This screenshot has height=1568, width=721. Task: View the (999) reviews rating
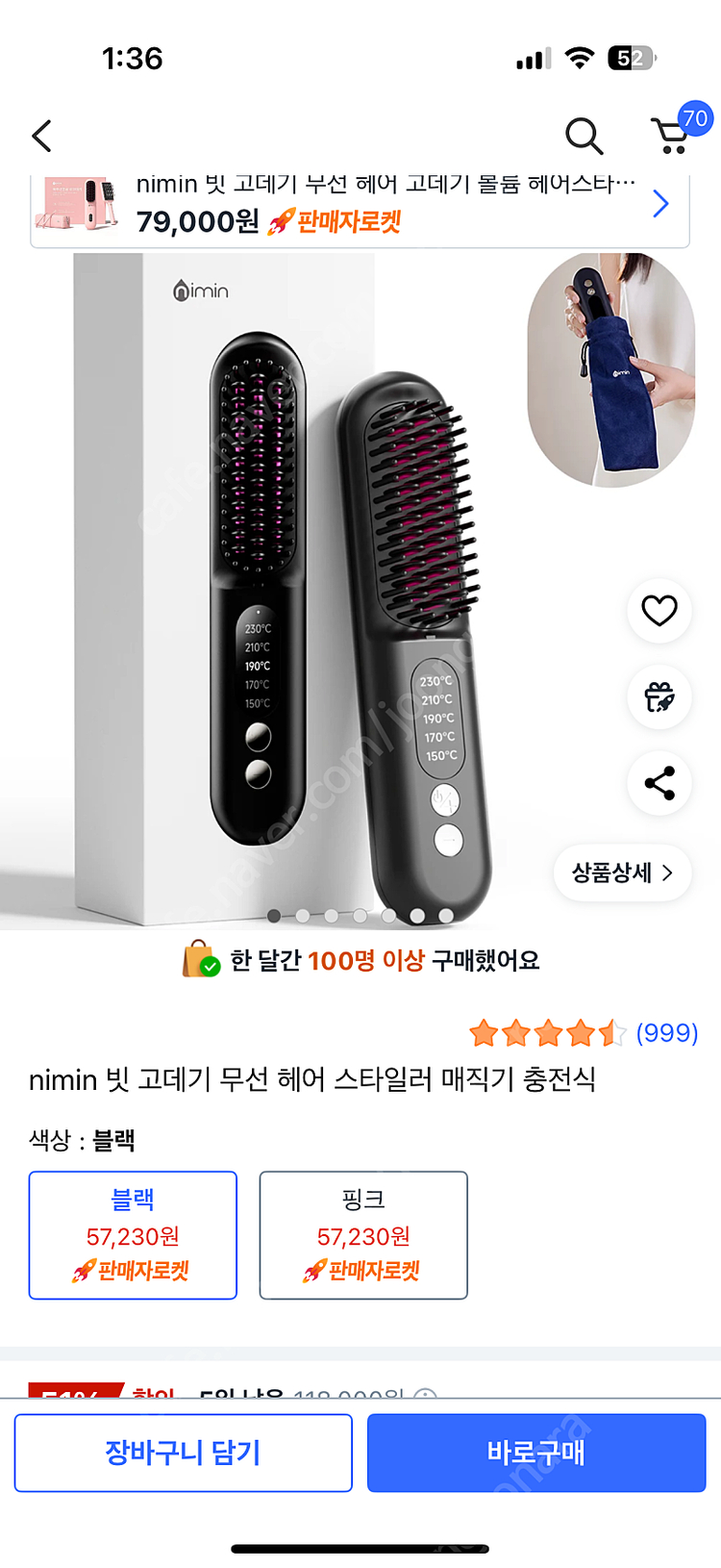click(584, 1034)
